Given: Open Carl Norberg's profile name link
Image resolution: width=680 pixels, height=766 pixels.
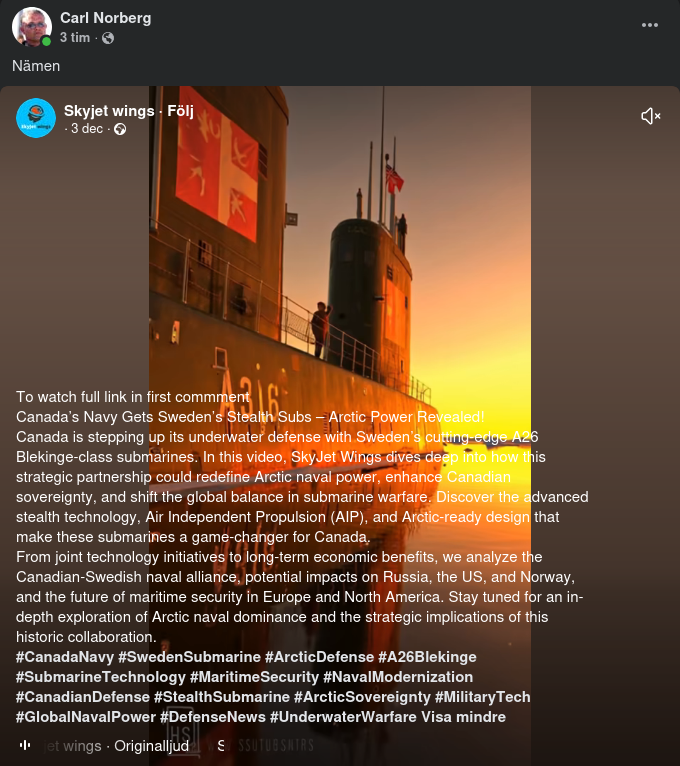Looking at the screenshot, I should click(x=103, y=18).
